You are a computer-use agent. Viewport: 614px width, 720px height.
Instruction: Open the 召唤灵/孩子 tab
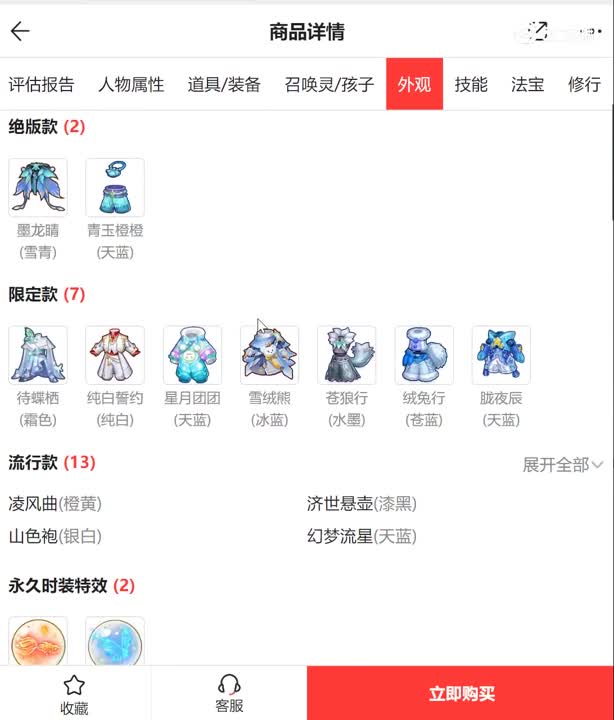pyautogui.click(x=329, y=84)
